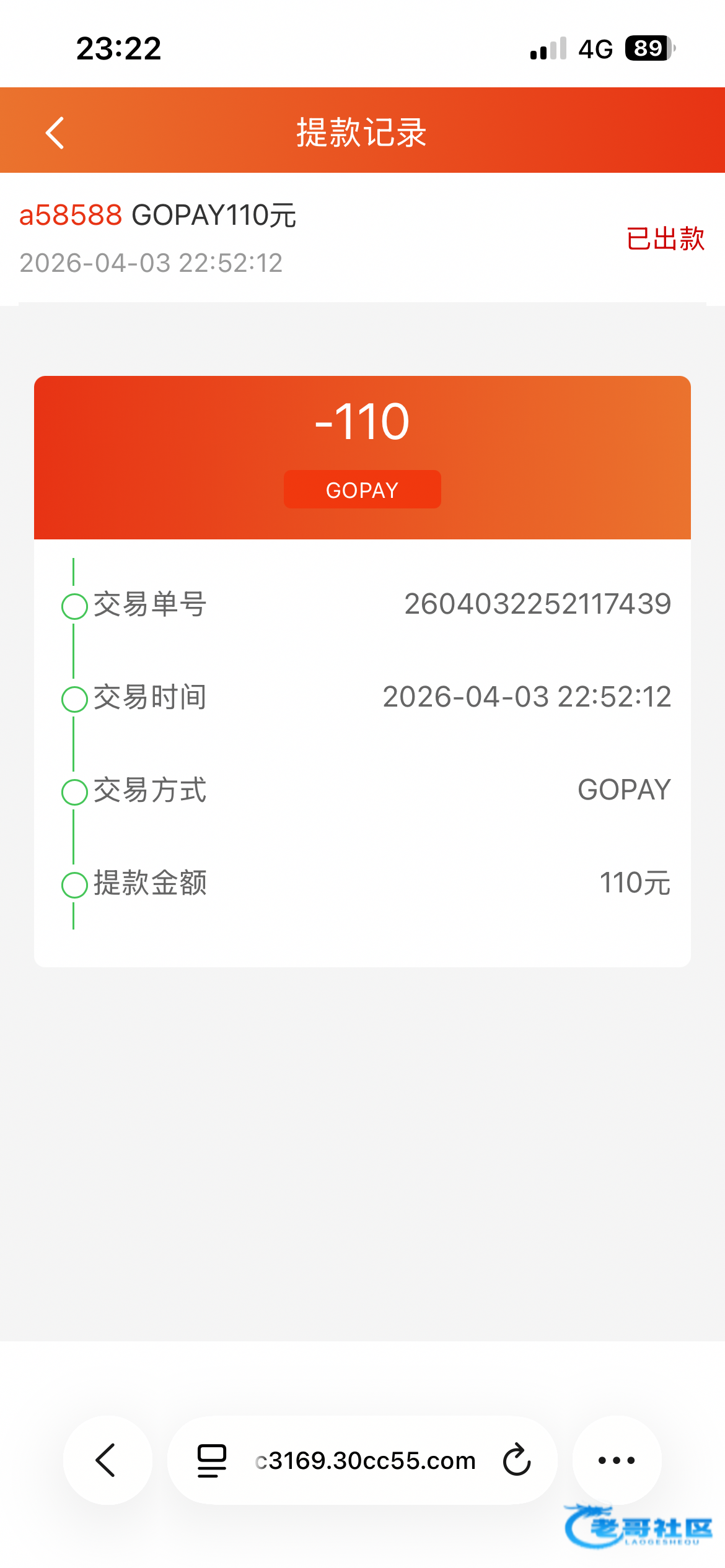
Task: Go back from the 提款记录 page
Action: click(x=55, y=133)
